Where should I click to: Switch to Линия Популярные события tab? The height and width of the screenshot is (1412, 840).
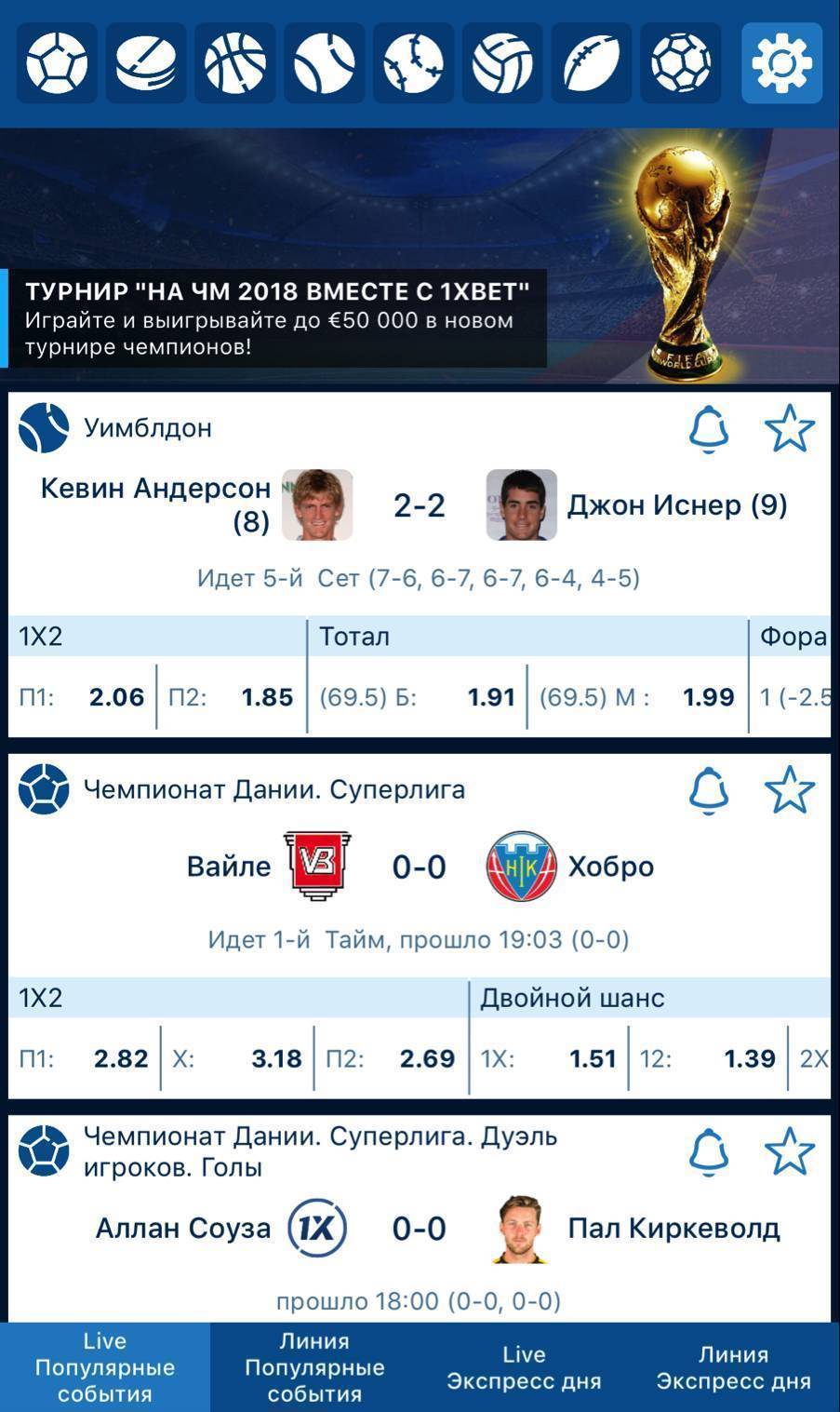coord(314,1367)
